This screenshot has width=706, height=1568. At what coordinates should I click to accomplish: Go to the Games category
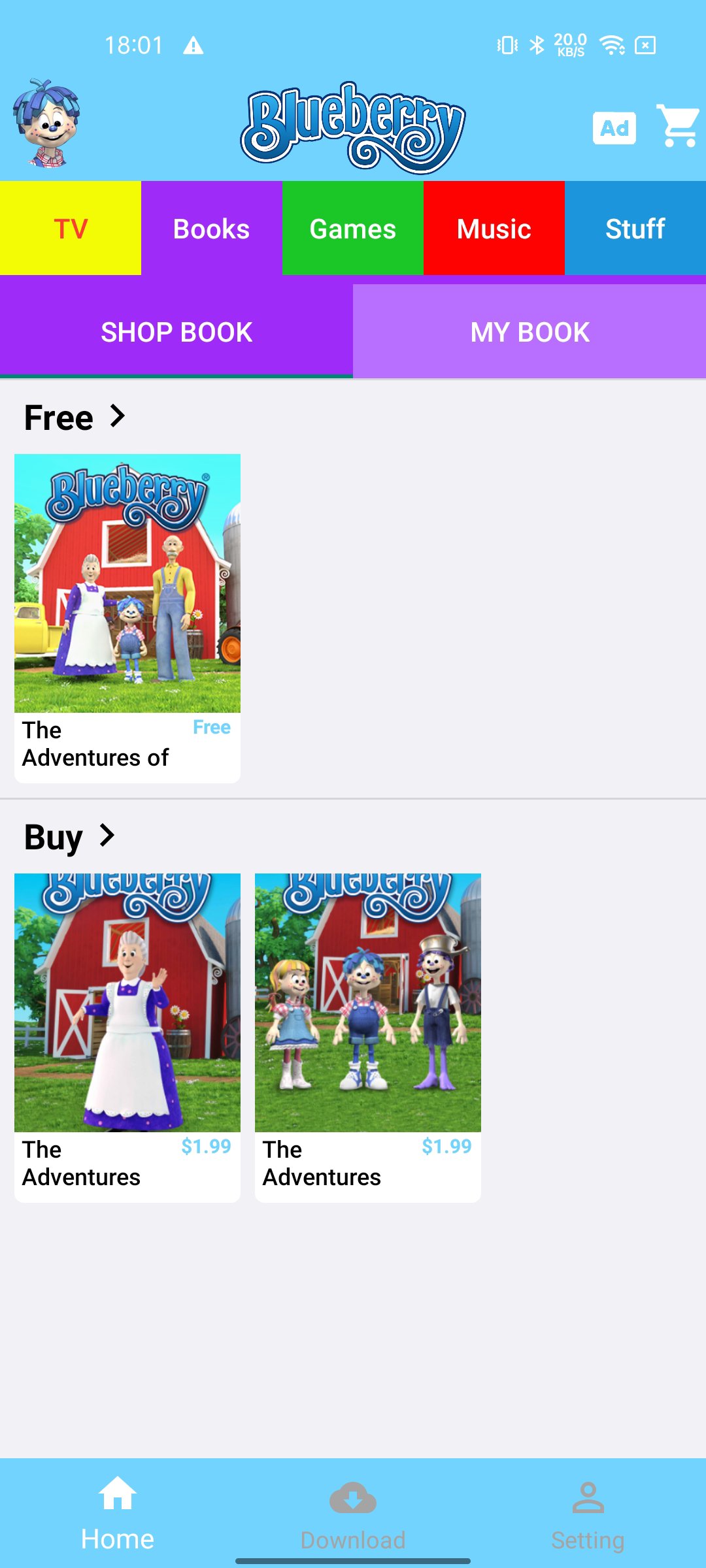pos(352,229)
